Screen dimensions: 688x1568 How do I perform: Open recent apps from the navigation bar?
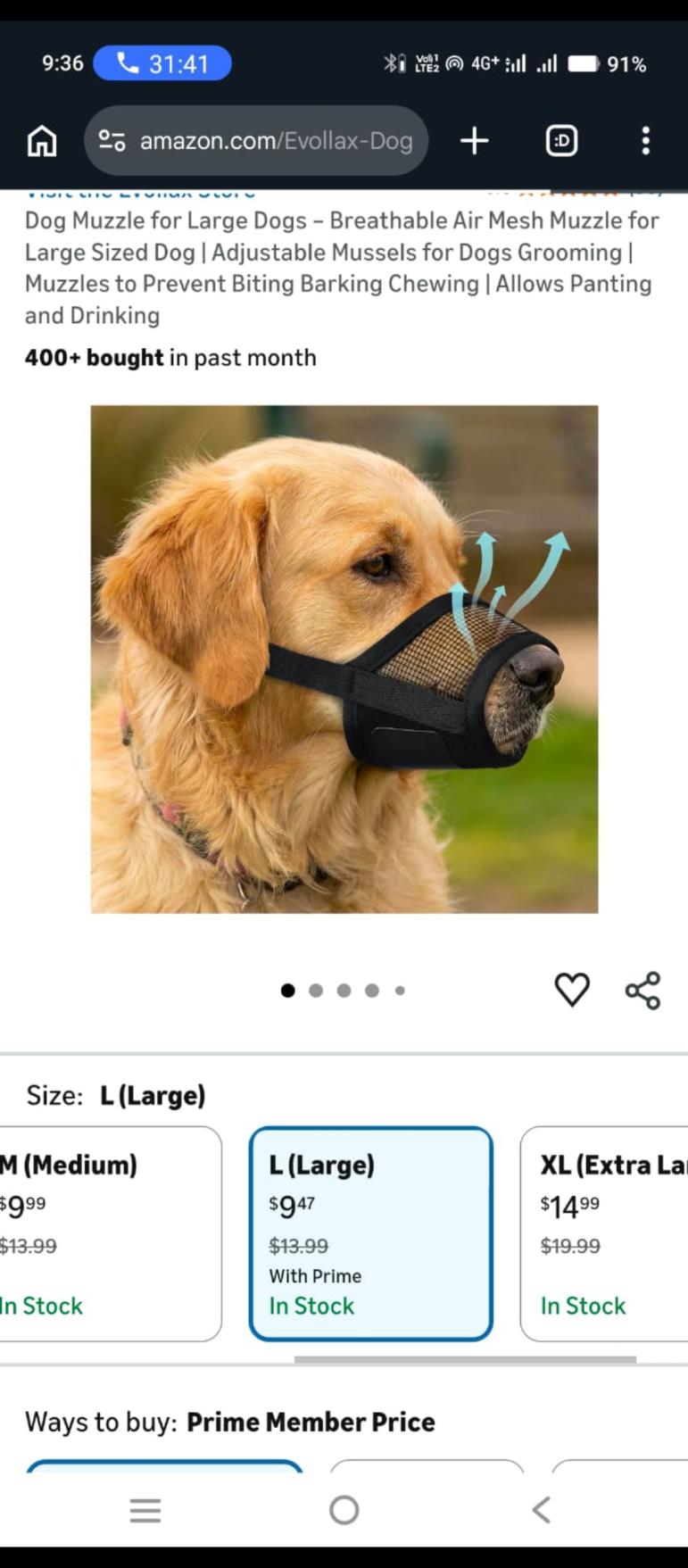pos(145,1509)
